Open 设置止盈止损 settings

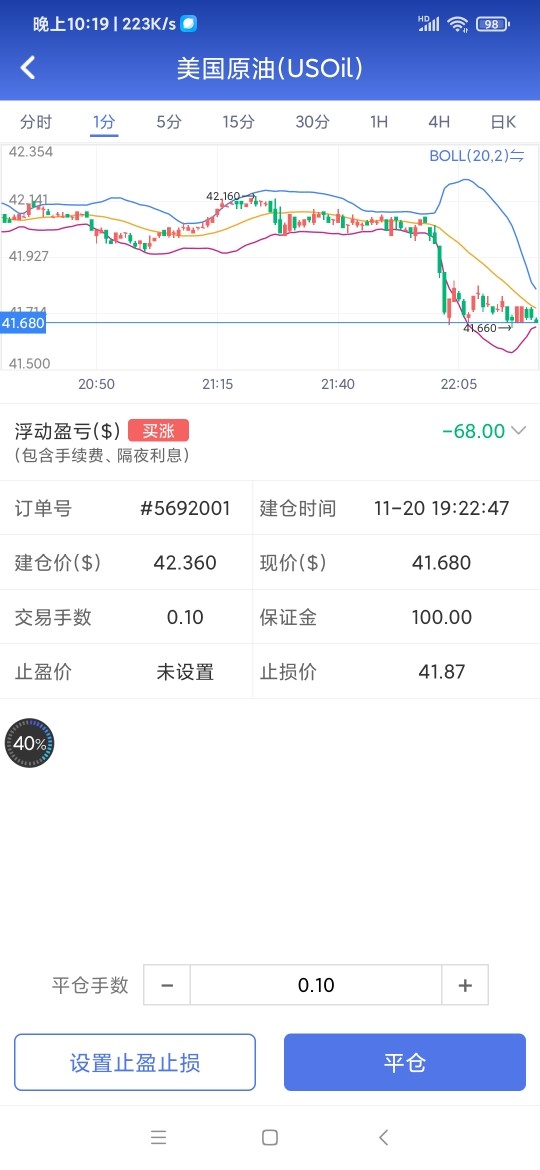pyautogui.click(x=135, y=1063)
